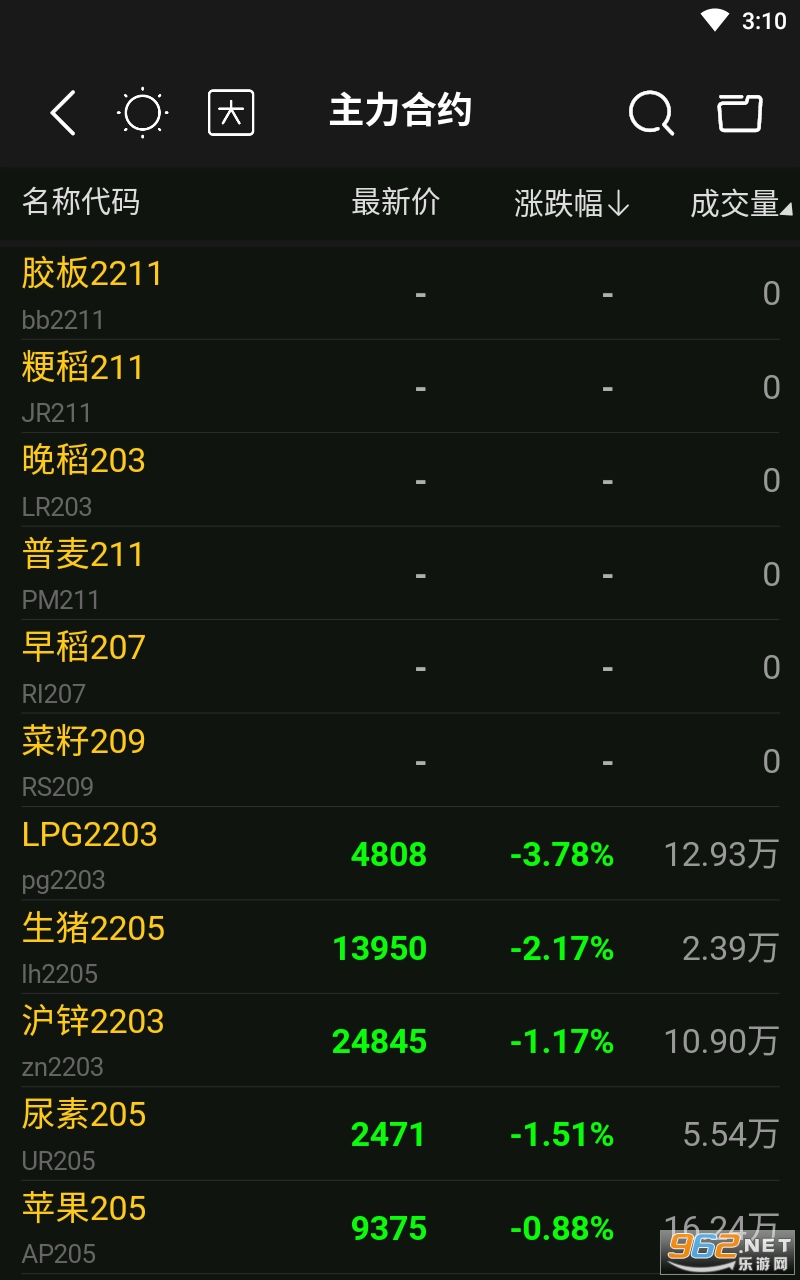Go back using the top-left arrow

63,112
